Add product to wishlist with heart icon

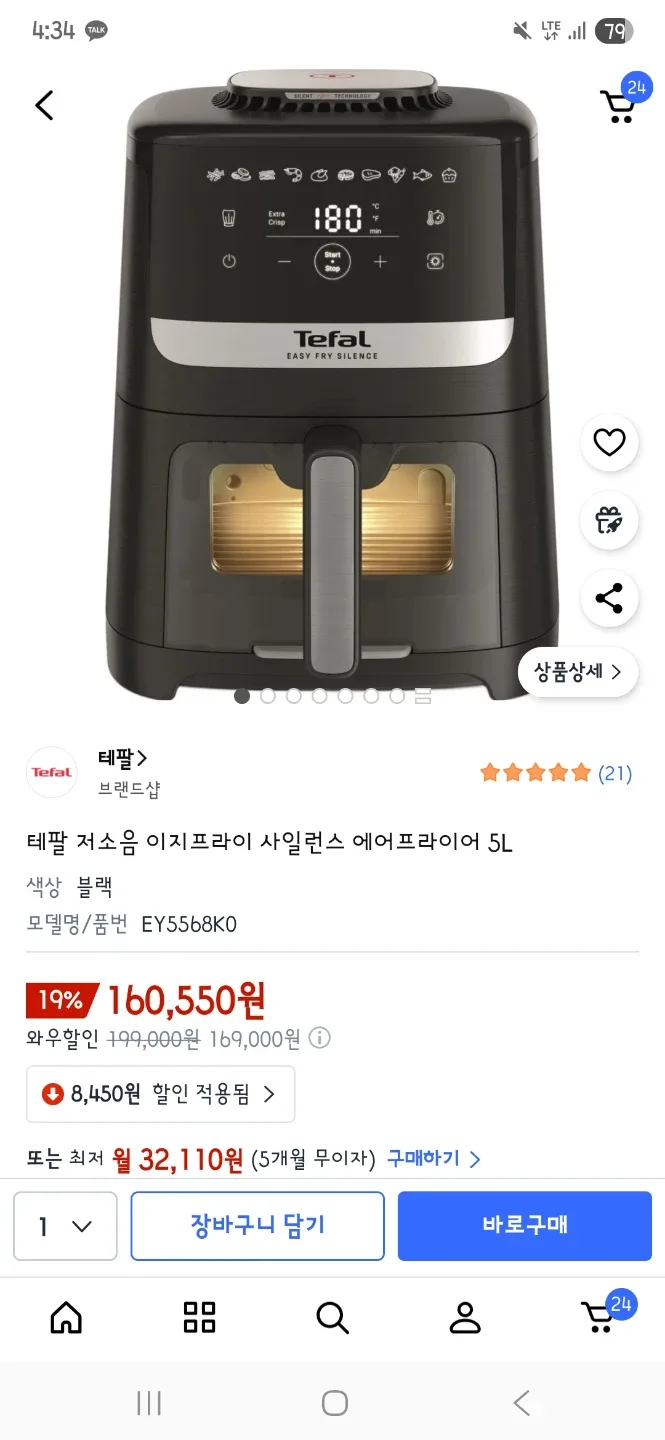[609, 442]
